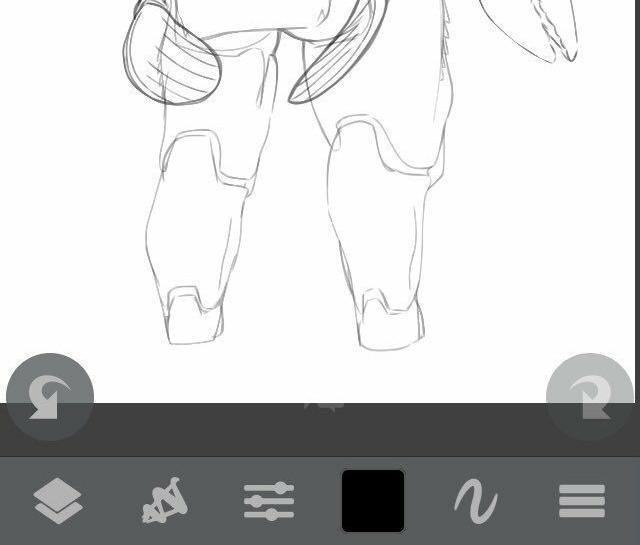Select the brush stroke type
Image resolution: width=640 pixels, height=545 pixels.
click(x=476, y=501)
